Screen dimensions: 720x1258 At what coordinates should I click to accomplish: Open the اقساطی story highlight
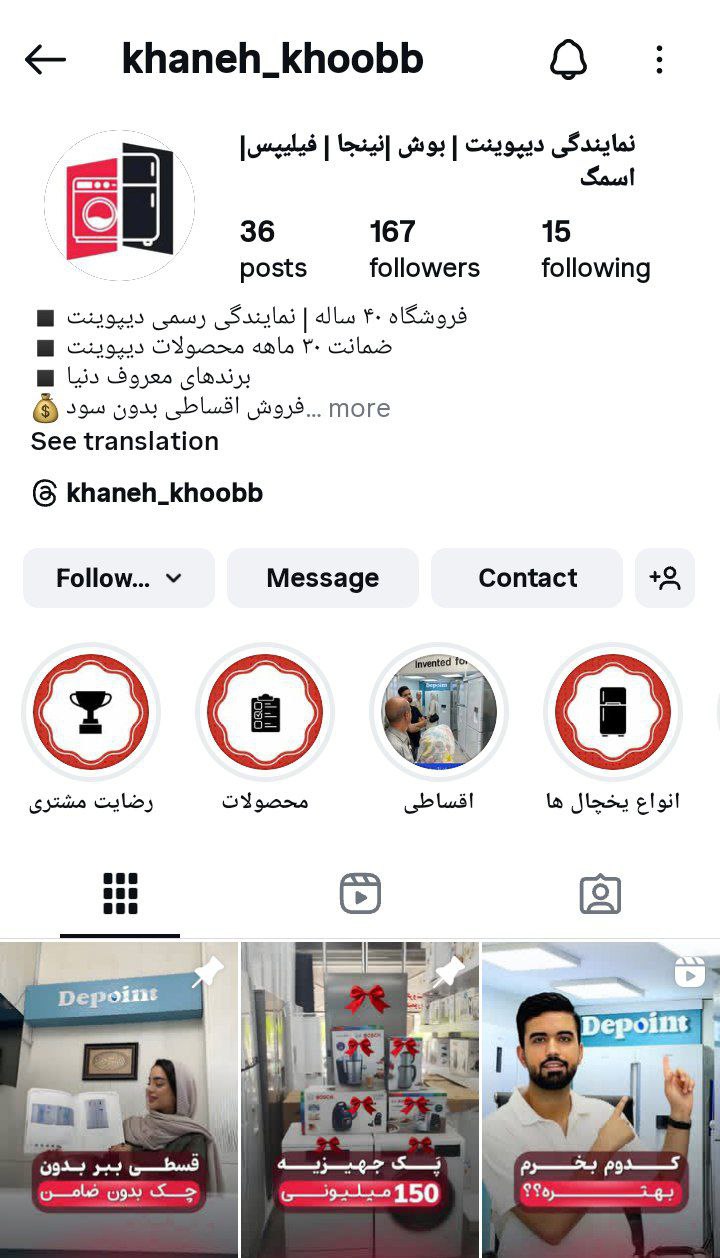click(439, 712)
